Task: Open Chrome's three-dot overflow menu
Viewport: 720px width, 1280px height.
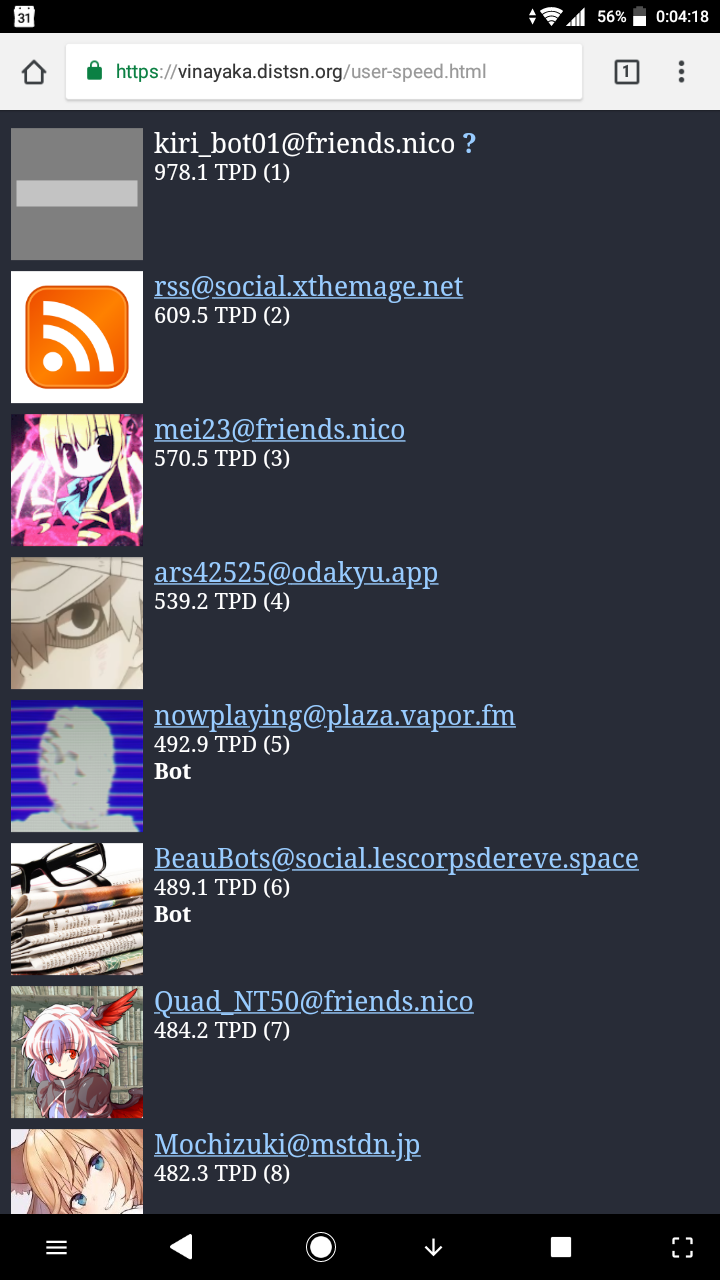Action: pyautogui.click(x=681, y=72)
